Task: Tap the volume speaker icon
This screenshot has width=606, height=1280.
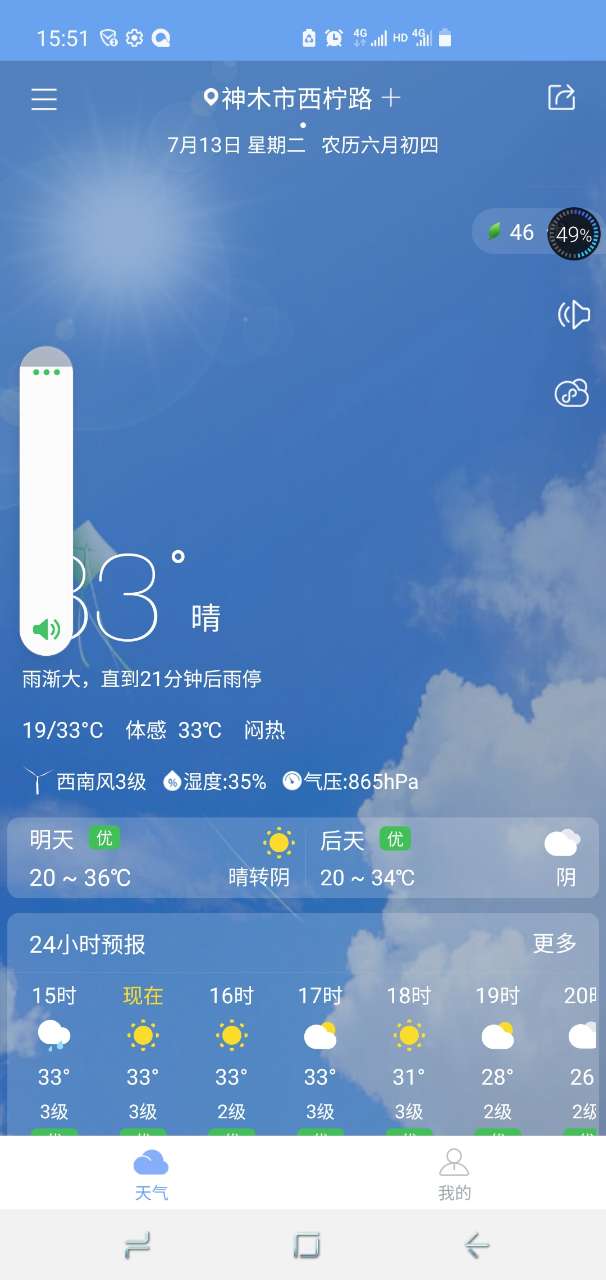Action: (x=46, y=629)
